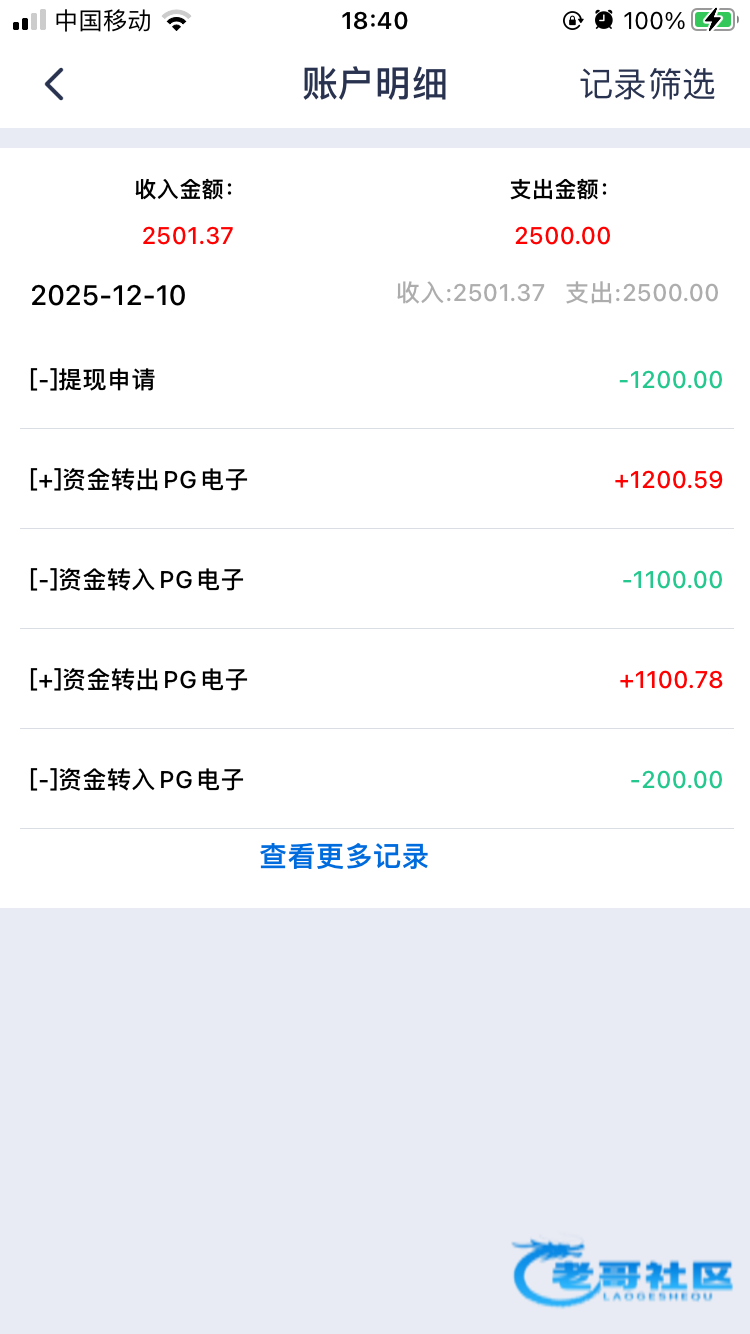
Task: Open 记录筛选 record filter
Action: click(648, 85)
